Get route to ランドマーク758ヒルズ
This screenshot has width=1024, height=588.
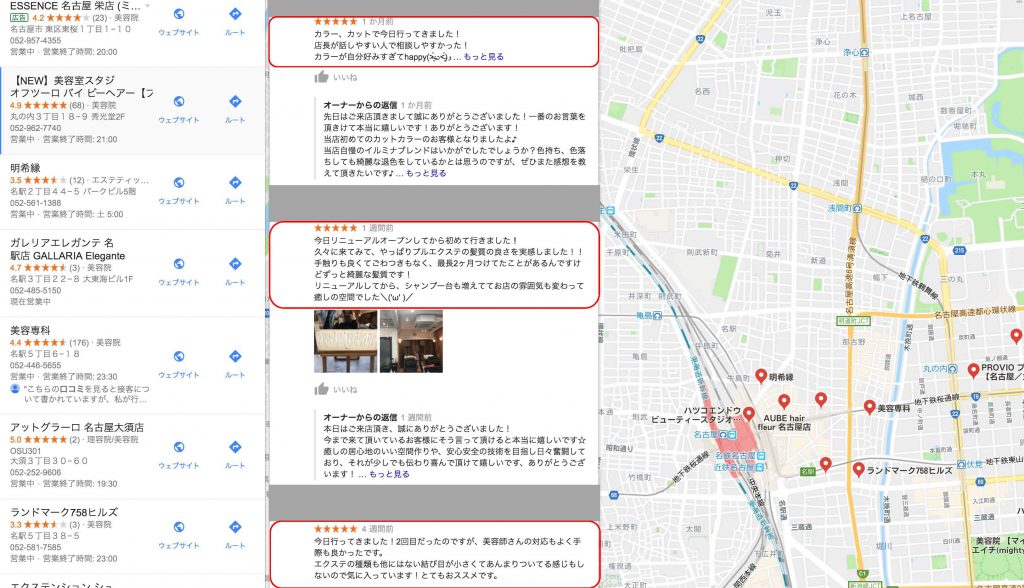[x=235, y=533]
